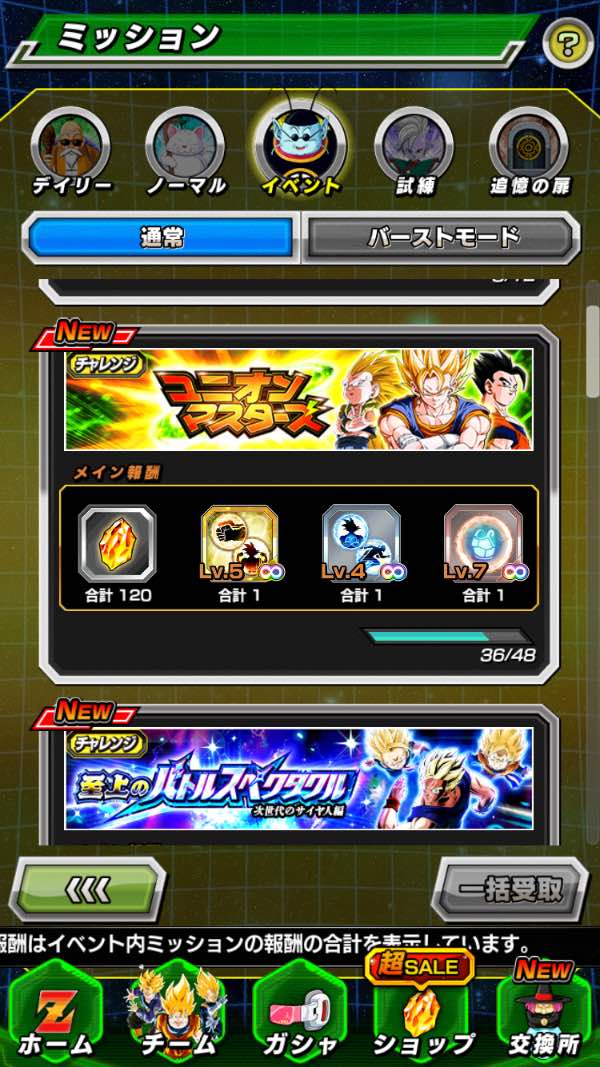Go back with the green arrow button

pyautogui.click(x=88, y=889)
